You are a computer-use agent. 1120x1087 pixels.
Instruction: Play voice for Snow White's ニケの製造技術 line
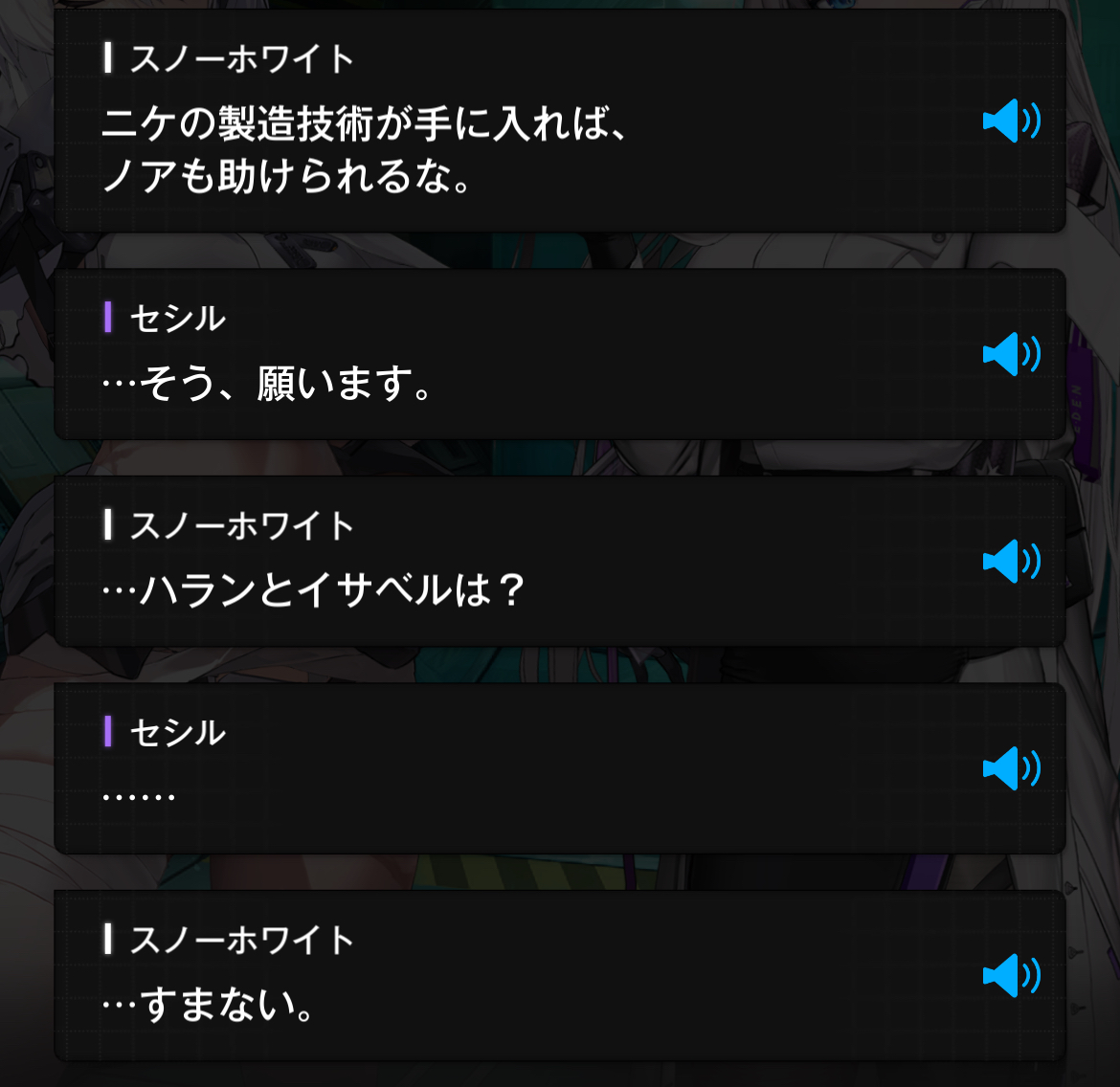tap(1010, 122)
